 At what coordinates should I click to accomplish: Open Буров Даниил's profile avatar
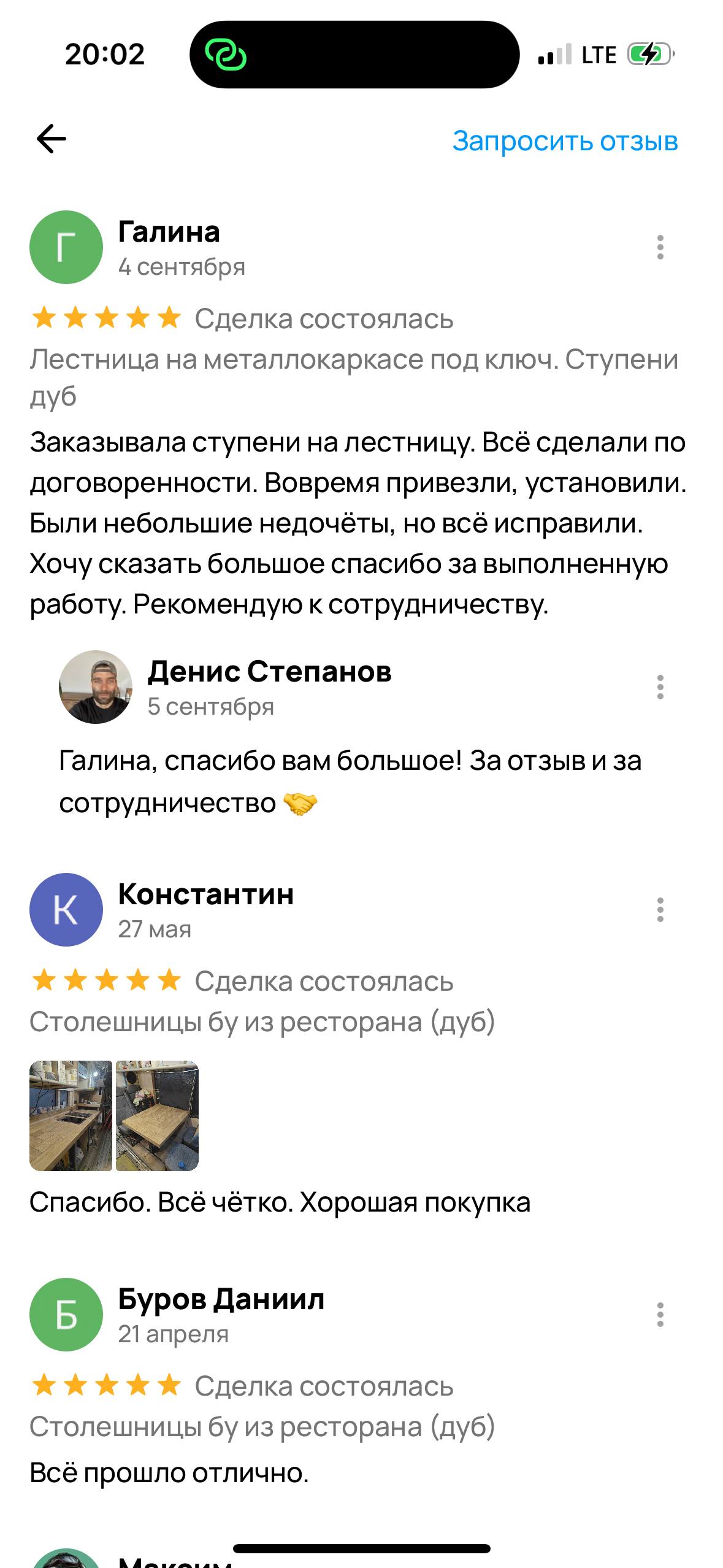(x=66, y=1315)
